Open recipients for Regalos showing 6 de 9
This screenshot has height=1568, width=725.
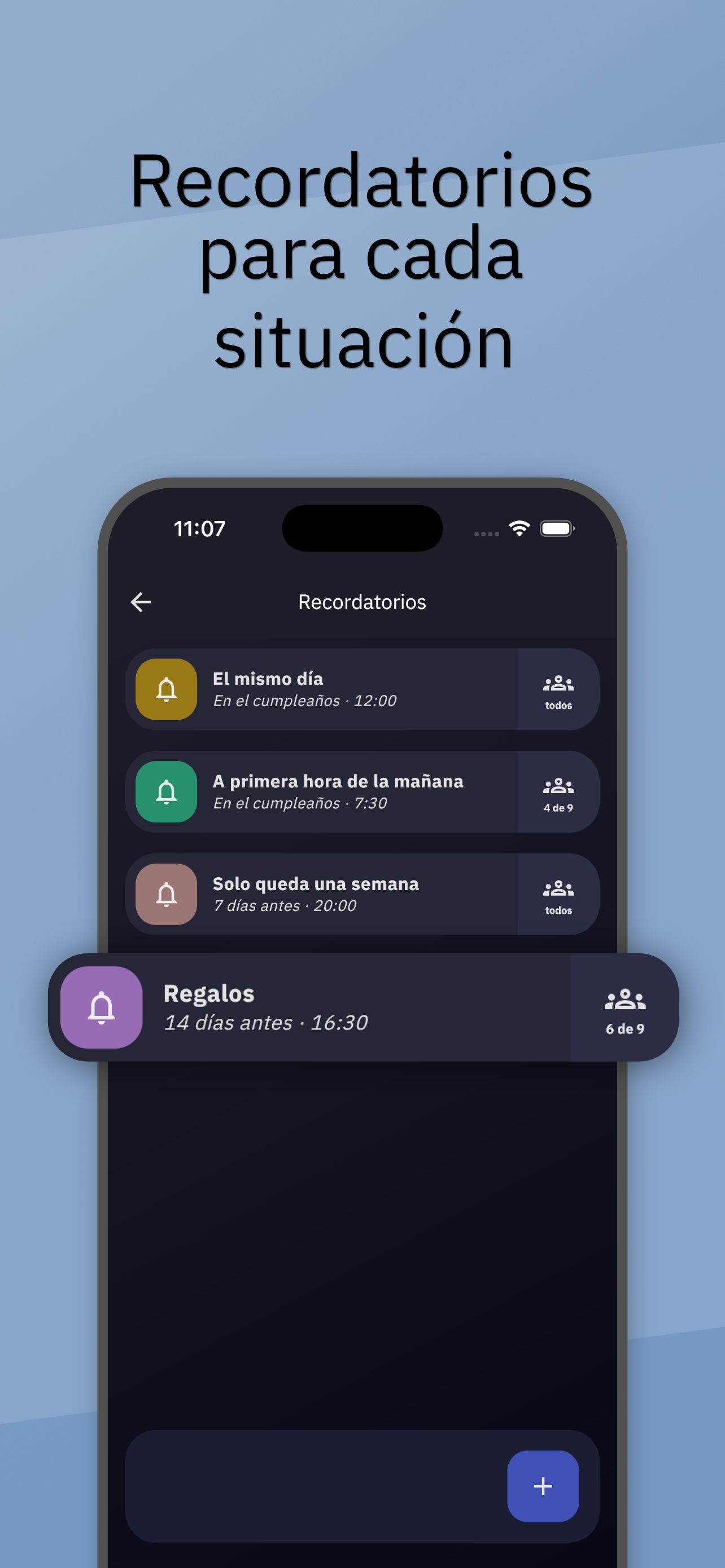click(624, 1008)
